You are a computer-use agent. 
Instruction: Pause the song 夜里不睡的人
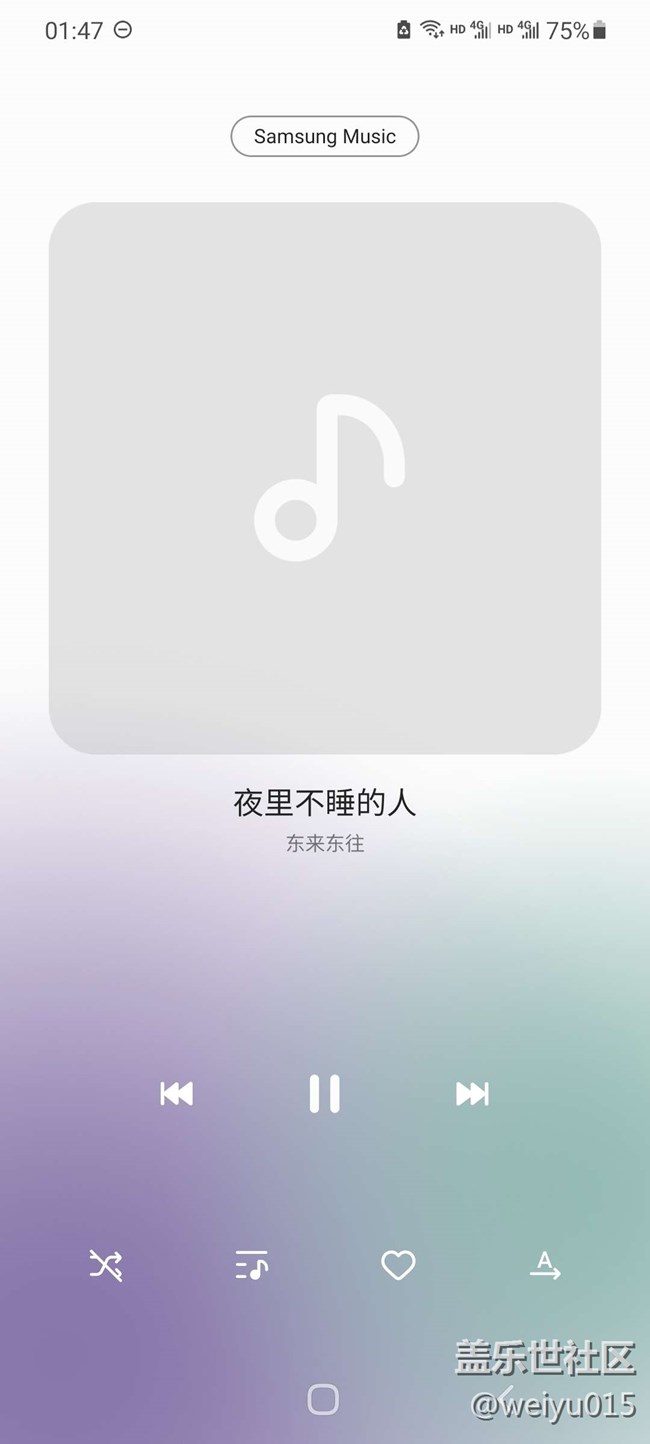(x=324, y=1094)
